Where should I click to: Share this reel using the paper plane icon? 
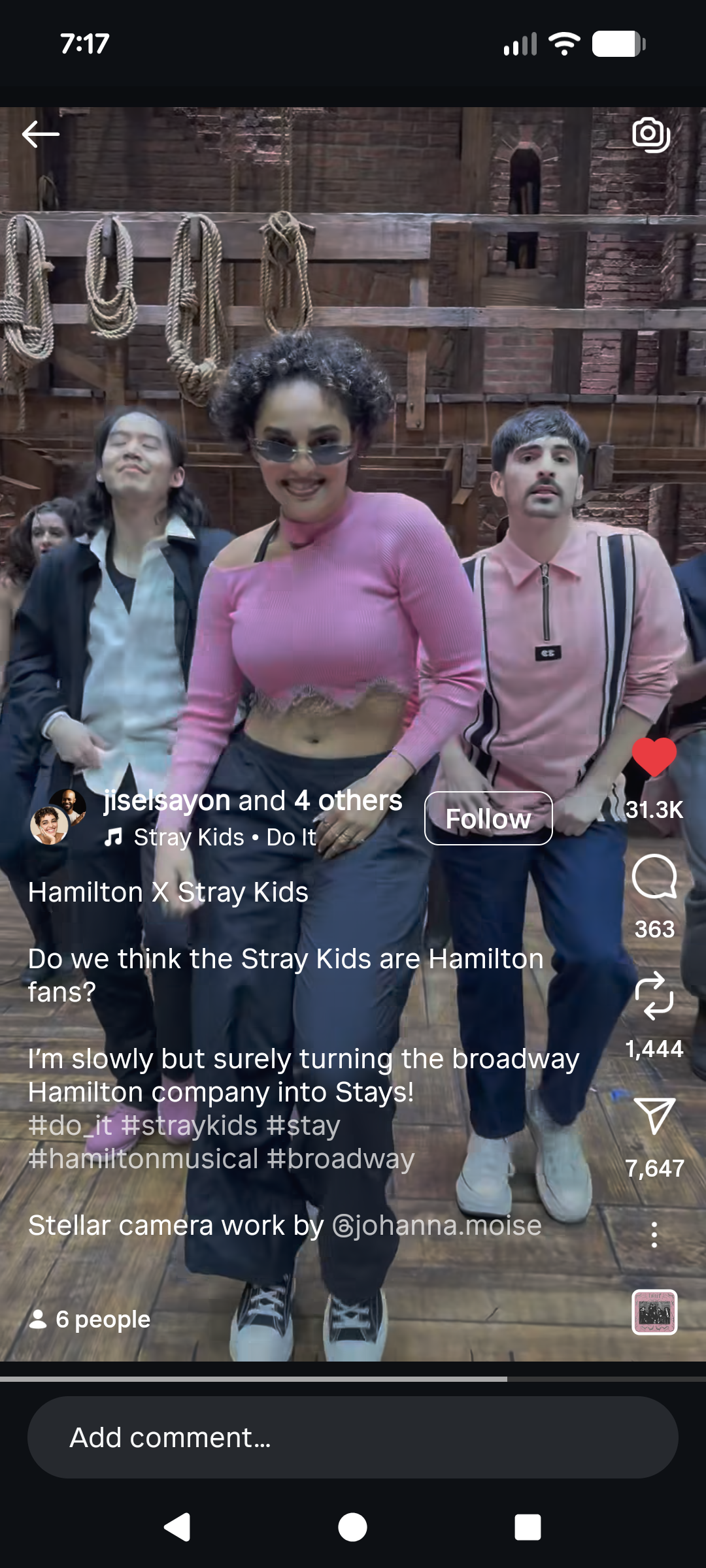pos(654,1116)
